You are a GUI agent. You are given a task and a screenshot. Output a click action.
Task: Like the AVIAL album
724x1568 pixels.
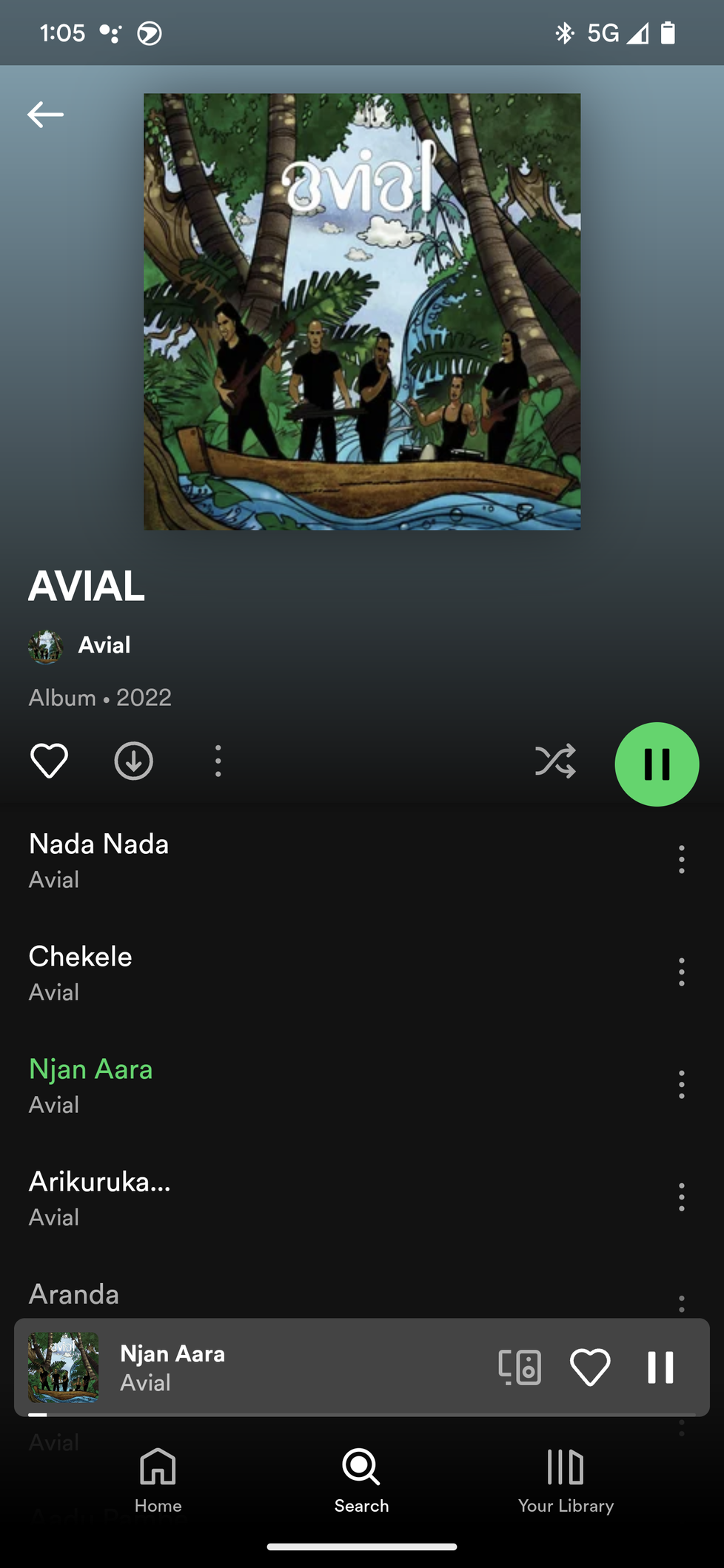49,761
